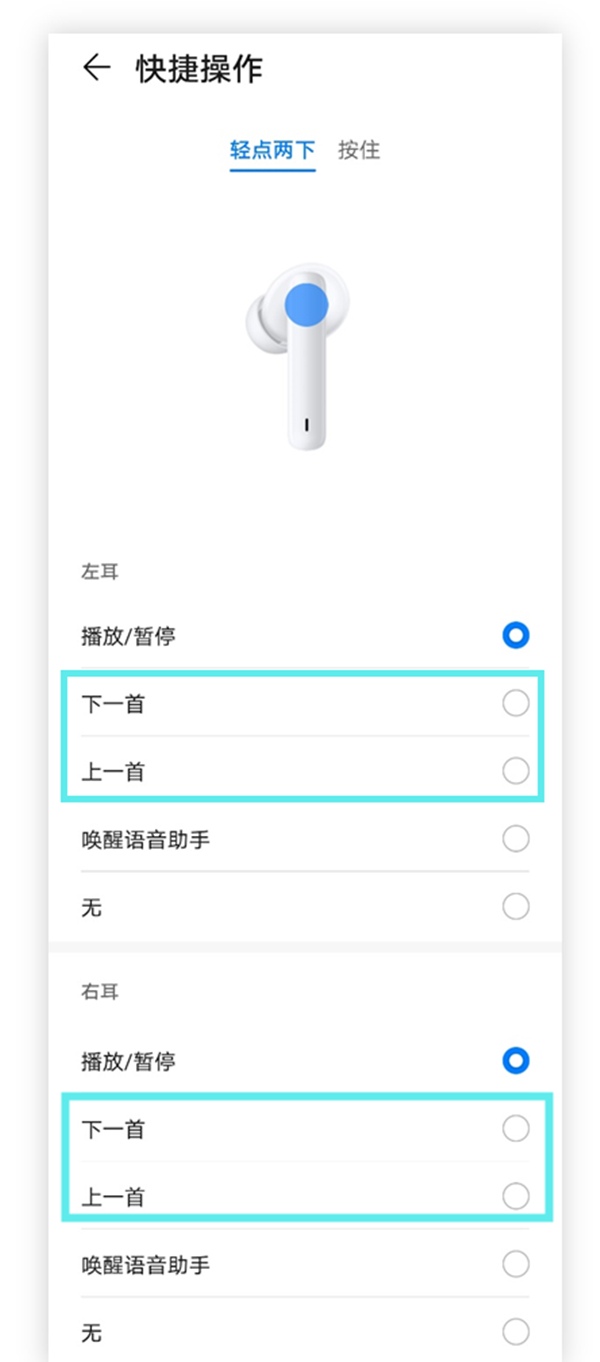Choose 上一首 for 左耳

515,771
